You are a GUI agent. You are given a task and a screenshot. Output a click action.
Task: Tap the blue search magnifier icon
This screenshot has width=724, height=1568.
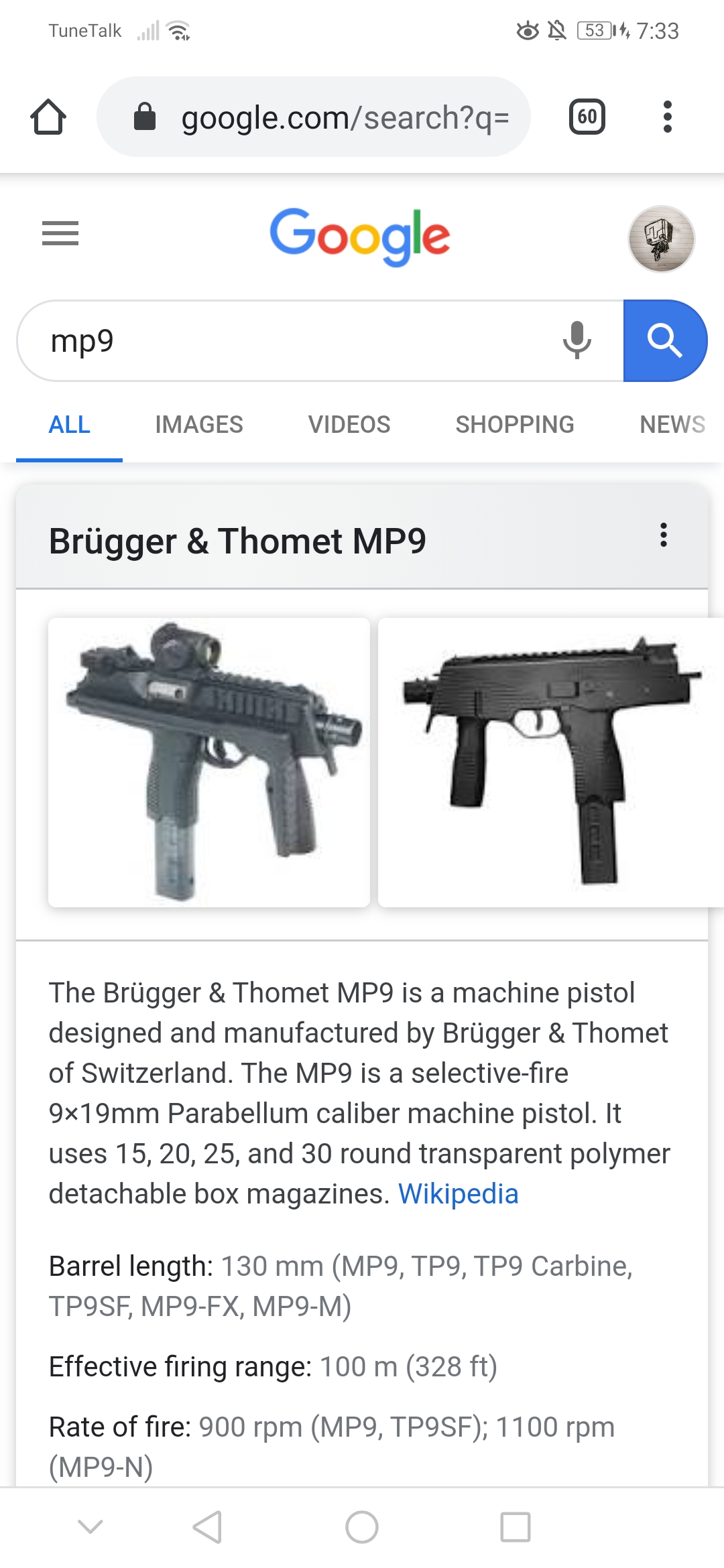tap(665, 340)
